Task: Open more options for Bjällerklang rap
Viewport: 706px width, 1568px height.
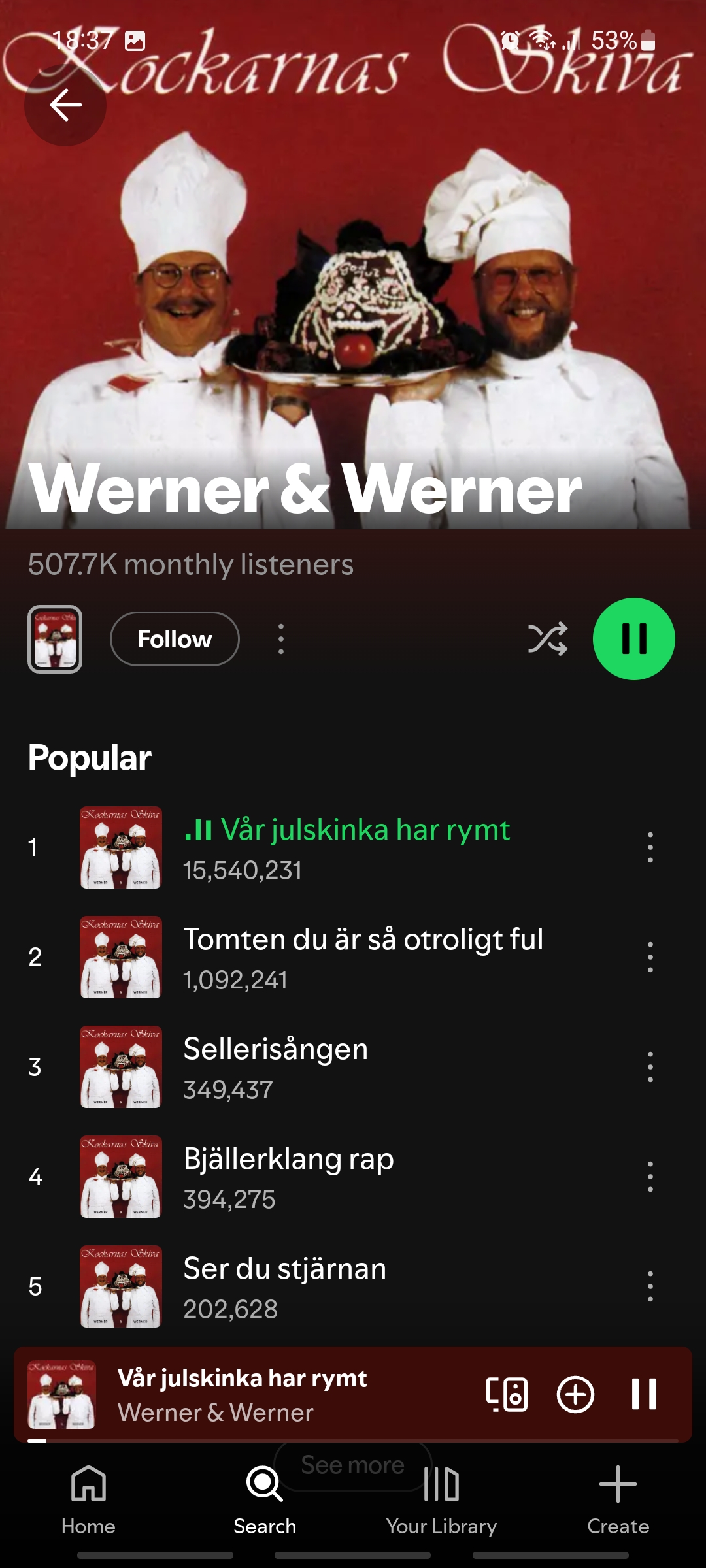Action: 650,1177
